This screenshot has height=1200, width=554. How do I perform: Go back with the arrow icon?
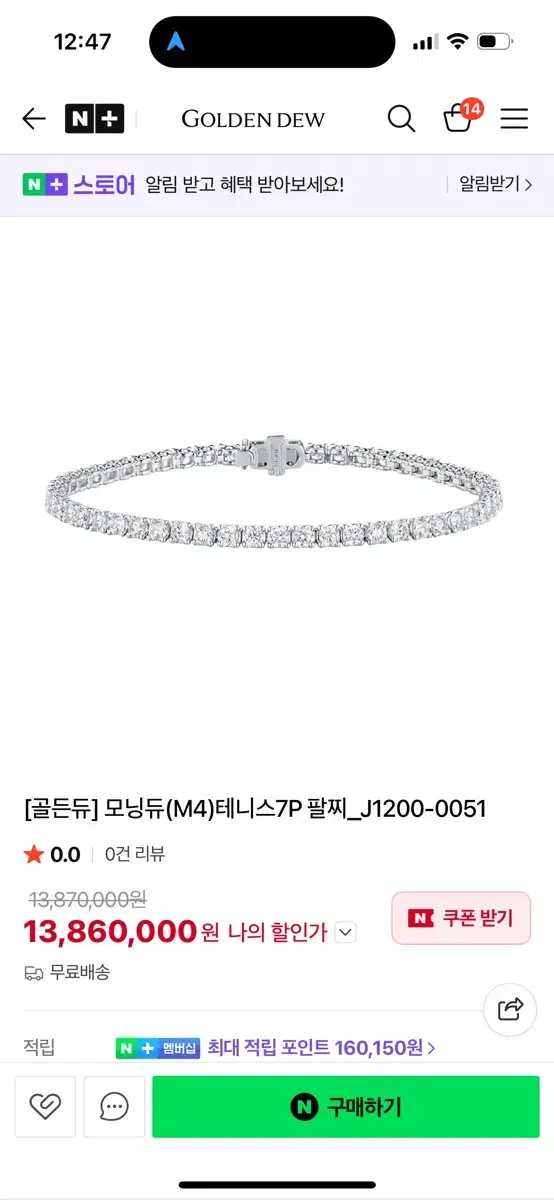[34, 119]
